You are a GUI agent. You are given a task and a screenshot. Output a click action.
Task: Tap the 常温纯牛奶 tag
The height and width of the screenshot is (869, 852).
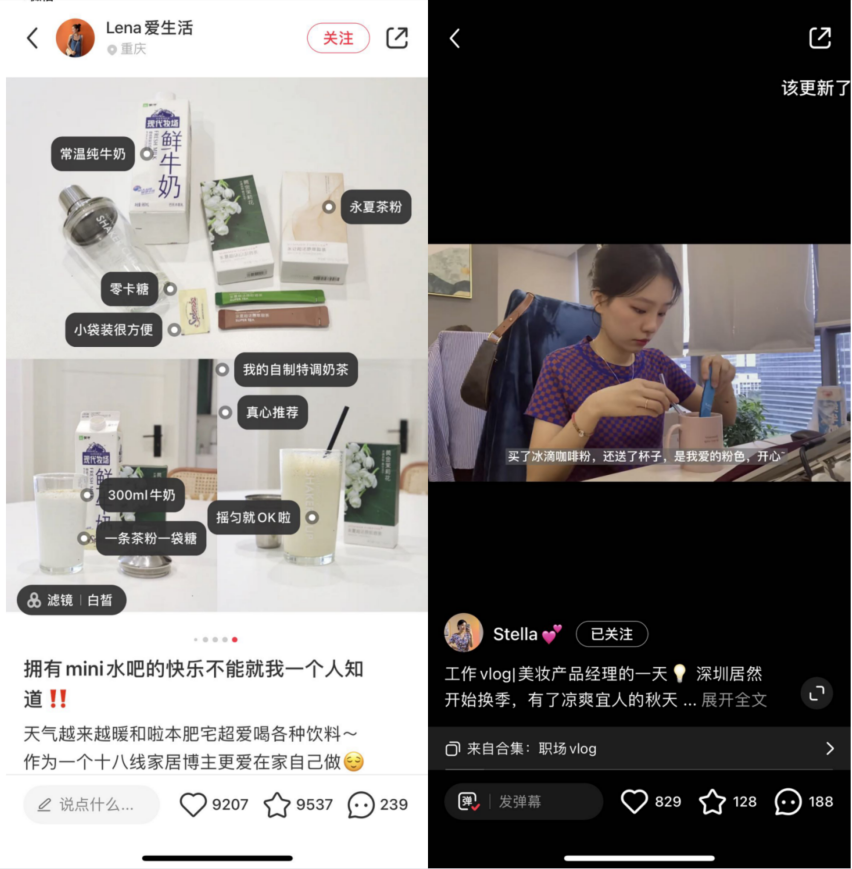point(93,154)
